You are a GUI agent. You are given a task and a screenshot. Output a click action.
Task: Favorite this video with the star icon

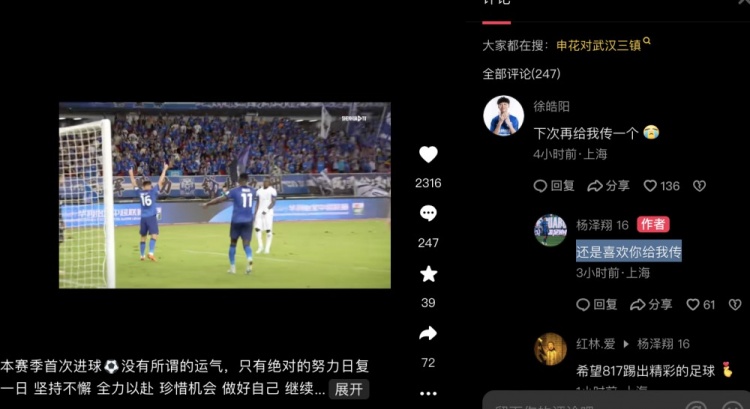428,274
